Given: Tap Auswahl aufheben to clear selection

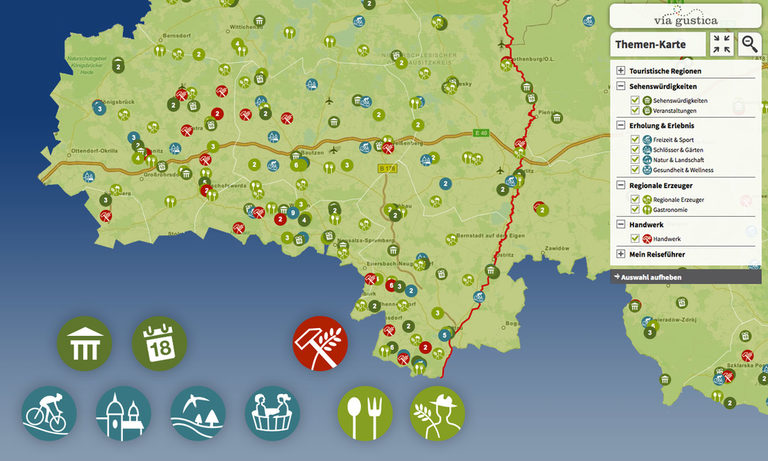Looking at the screenshot, I should pyautogui.click(x=650, y=276).
